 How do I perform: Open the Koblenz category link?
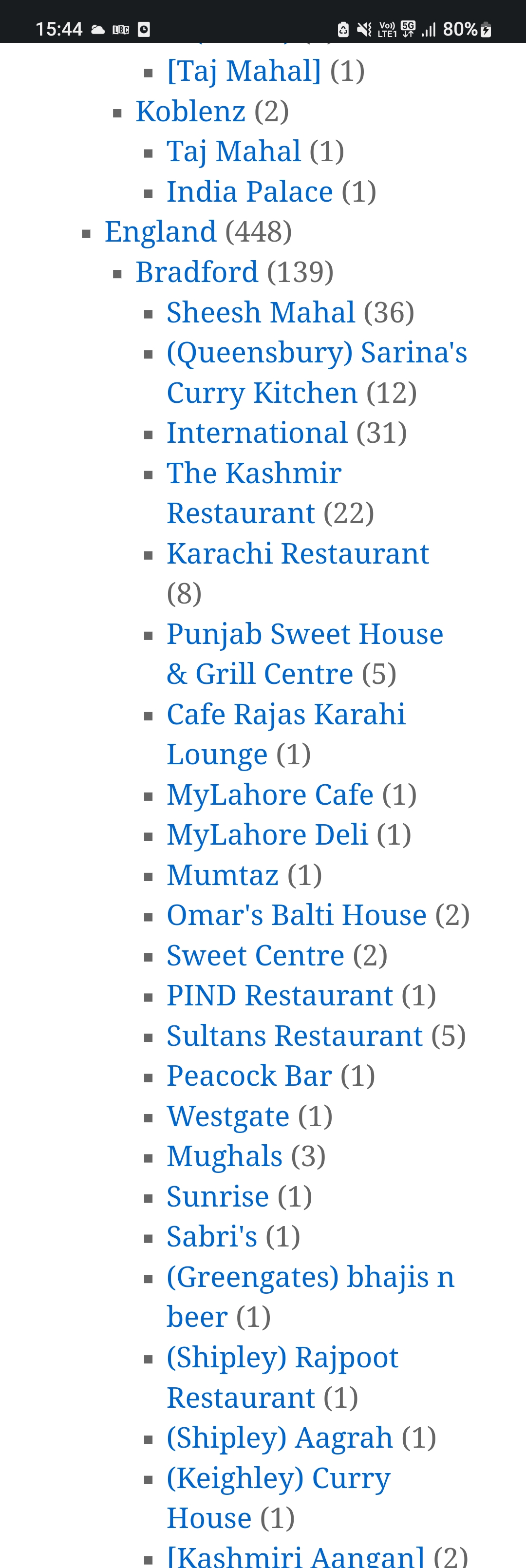tap(190, 112)
